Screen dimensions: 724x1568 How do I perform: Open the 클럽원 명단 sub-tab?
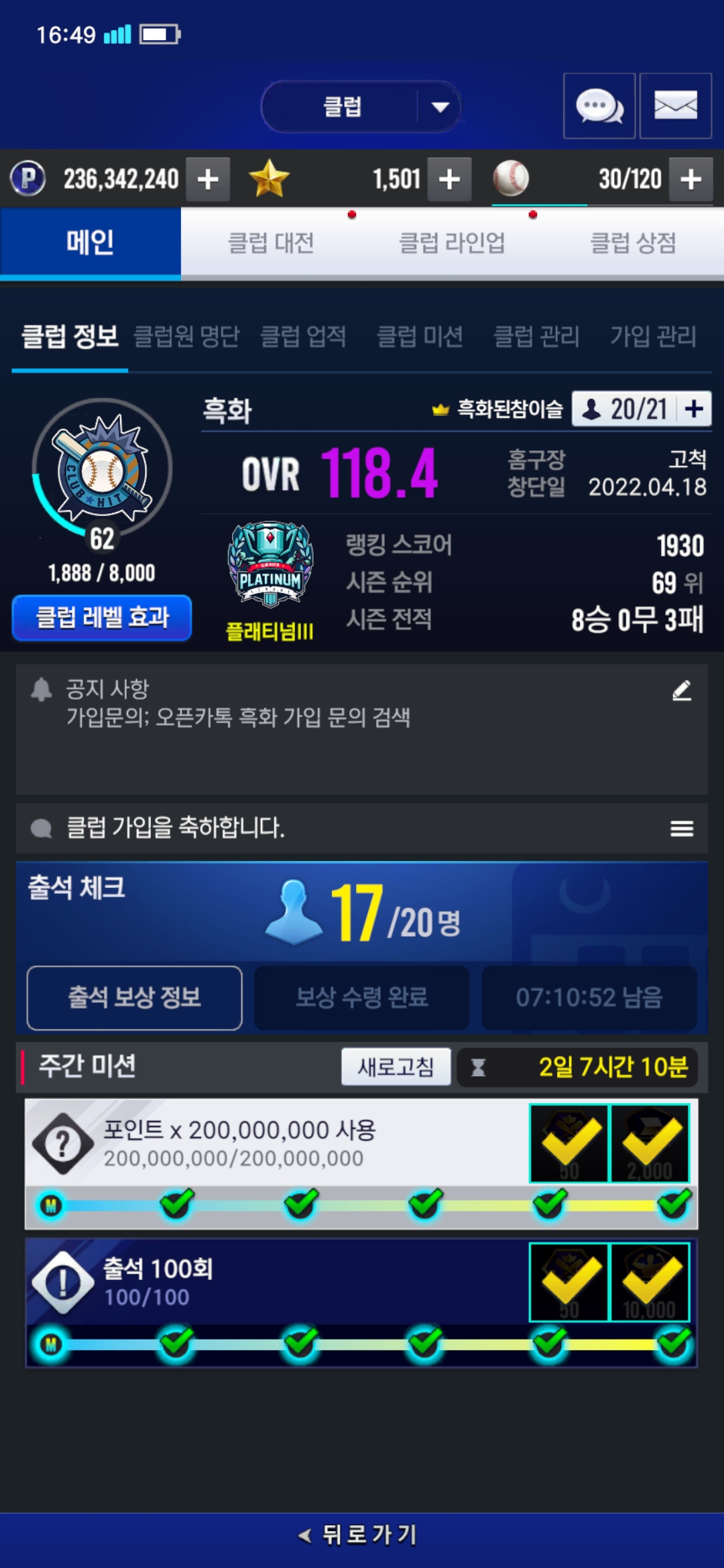(186, 336)
